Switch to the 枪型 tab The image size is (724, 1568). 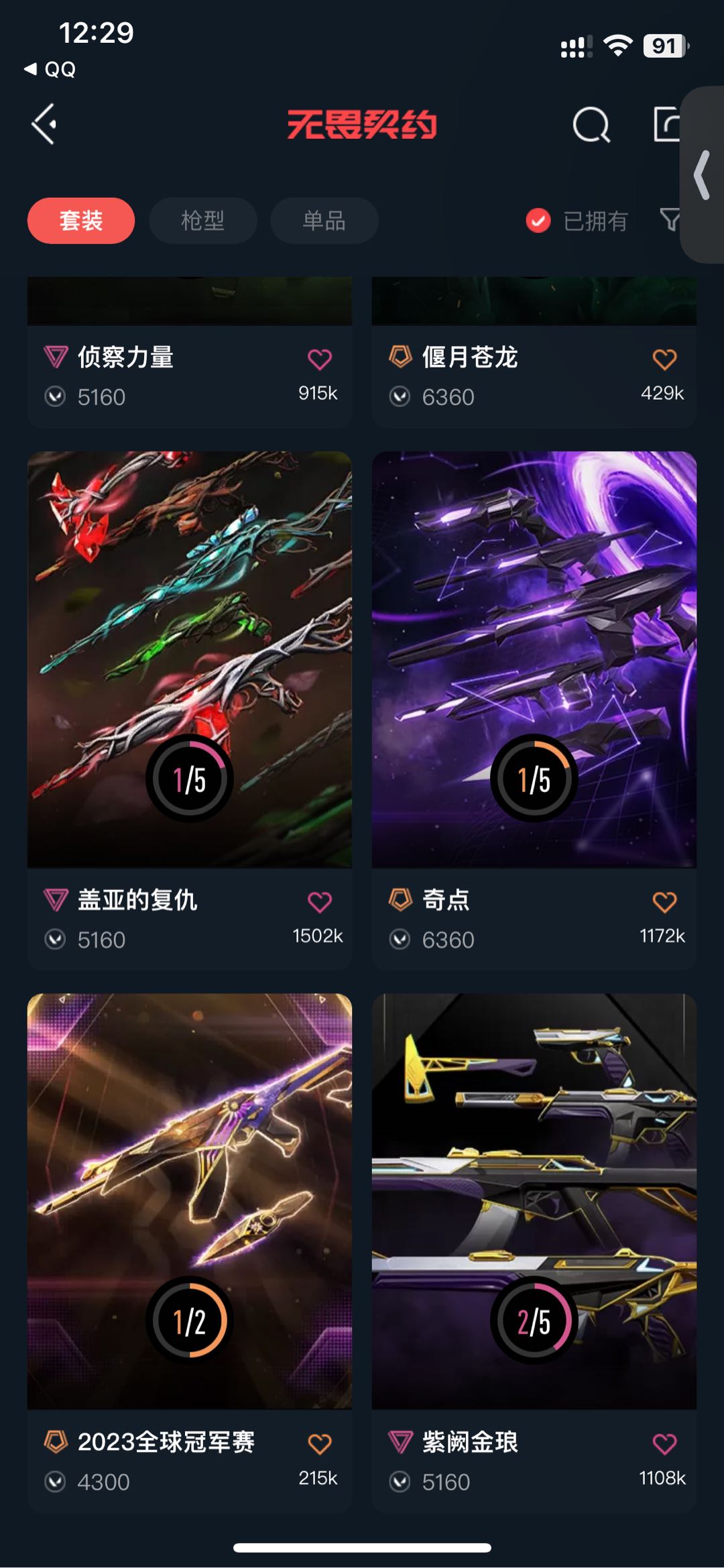[202, 221]
